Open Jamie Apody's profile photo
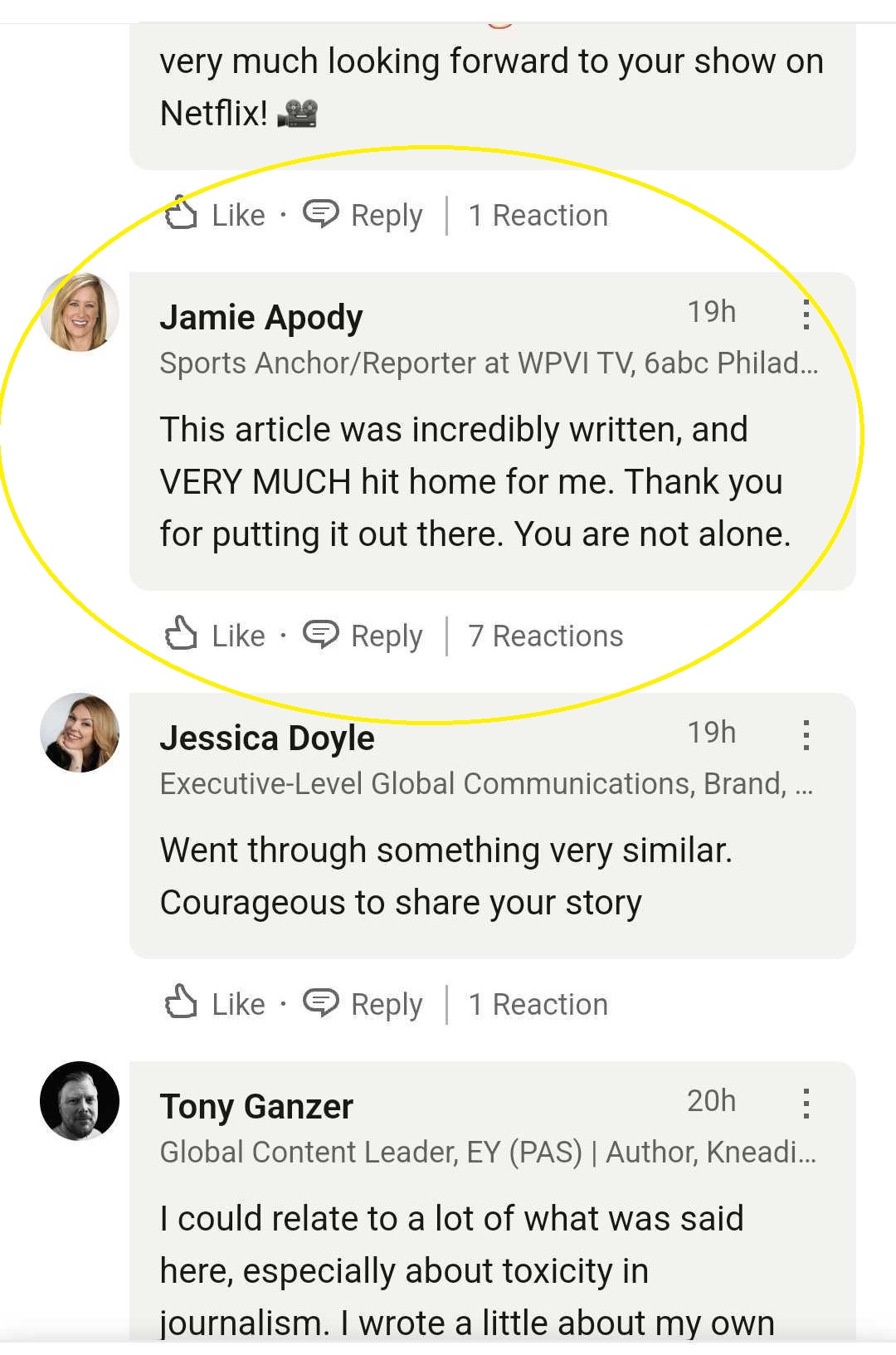Viewport: 896px width, 1355px height. (80, 312)
